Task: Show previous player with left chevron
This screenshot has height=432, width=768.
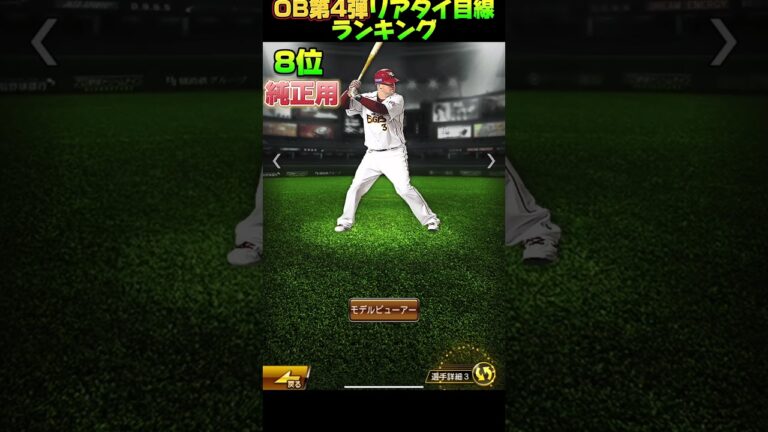Action: [x=277, y=160]
